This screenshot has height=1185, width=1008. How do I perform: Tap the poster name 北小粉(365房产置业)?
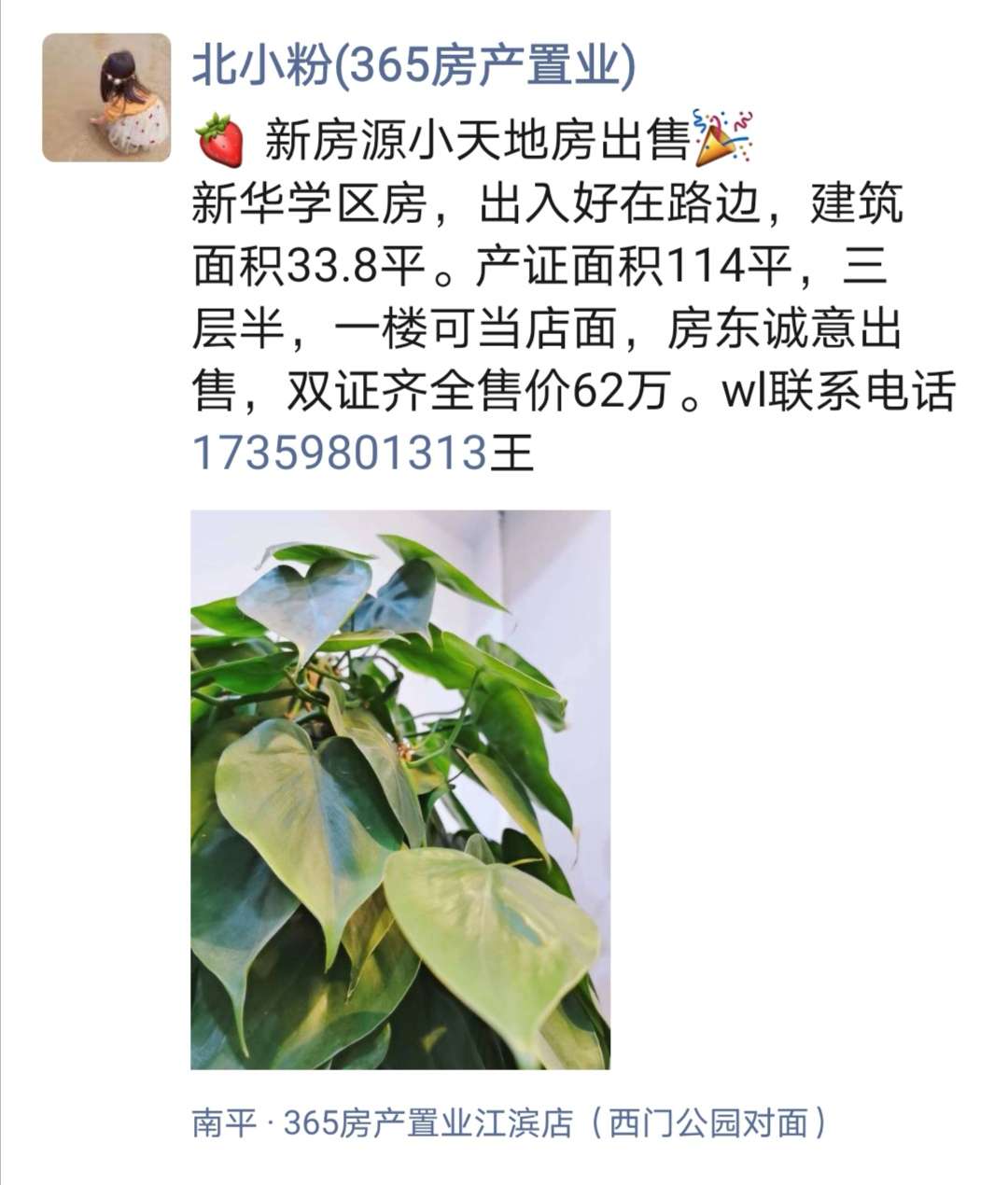pos(413,67)
